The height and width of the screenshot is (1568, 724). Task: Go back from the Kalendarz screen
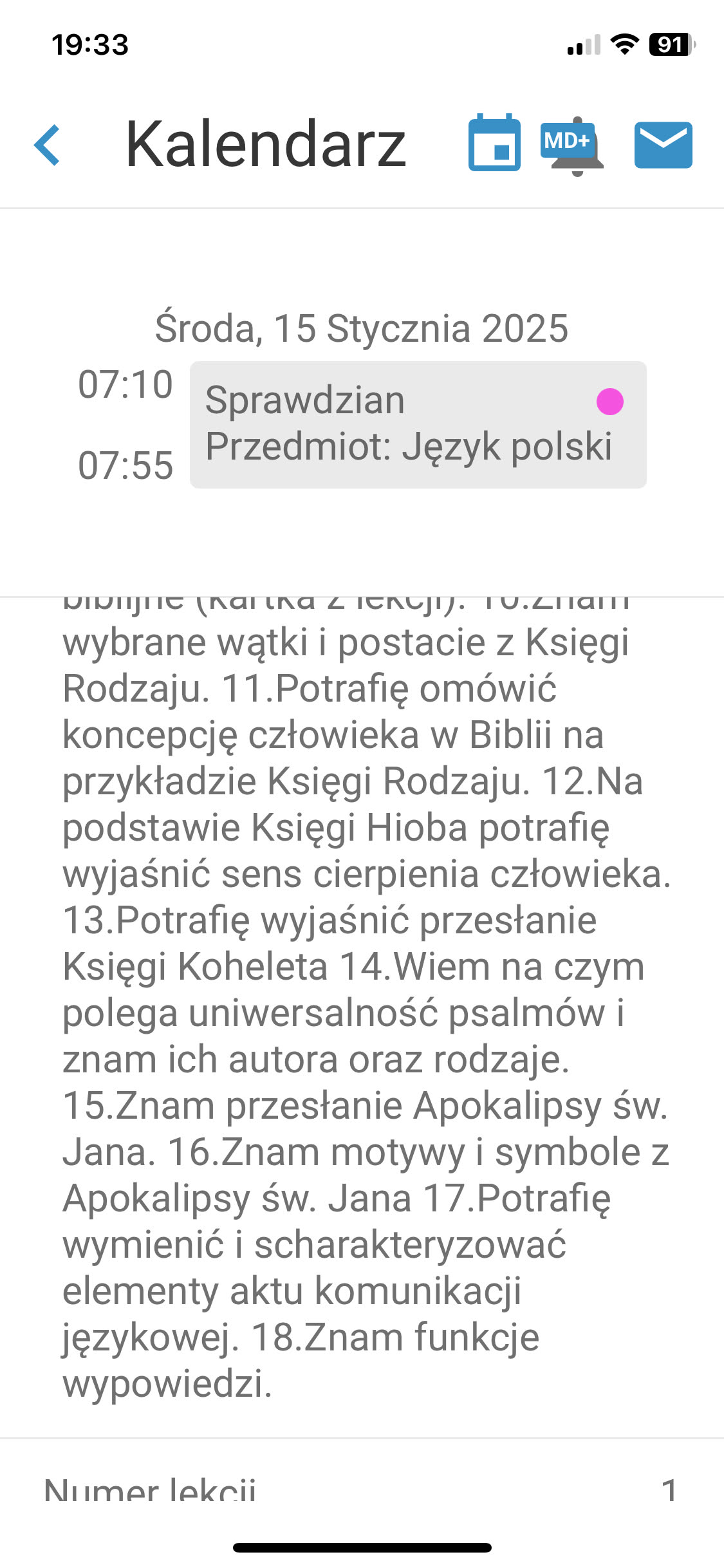(x=48, y=145)
